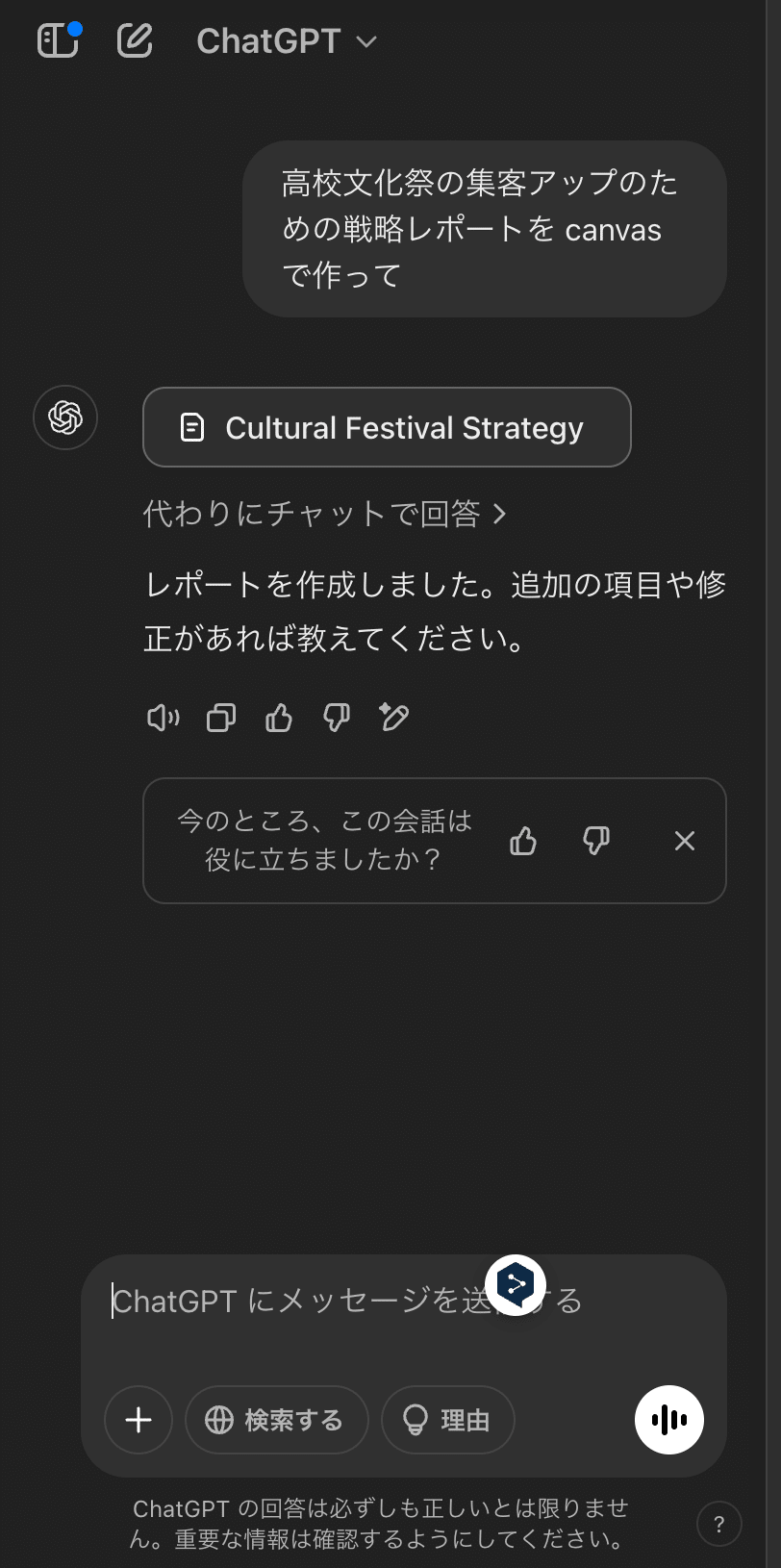Viewport: 781px width, 1568px height.
Task: Edit the response in canvas
Action: click(x=394, y=718)
